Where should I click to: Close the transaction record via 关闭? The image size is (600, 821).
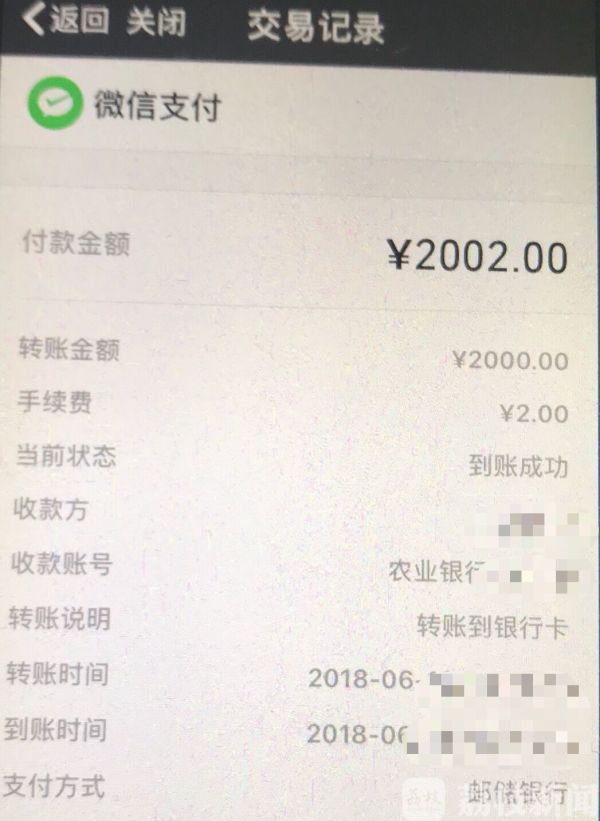pyautogui.click(x=156, y=22)
